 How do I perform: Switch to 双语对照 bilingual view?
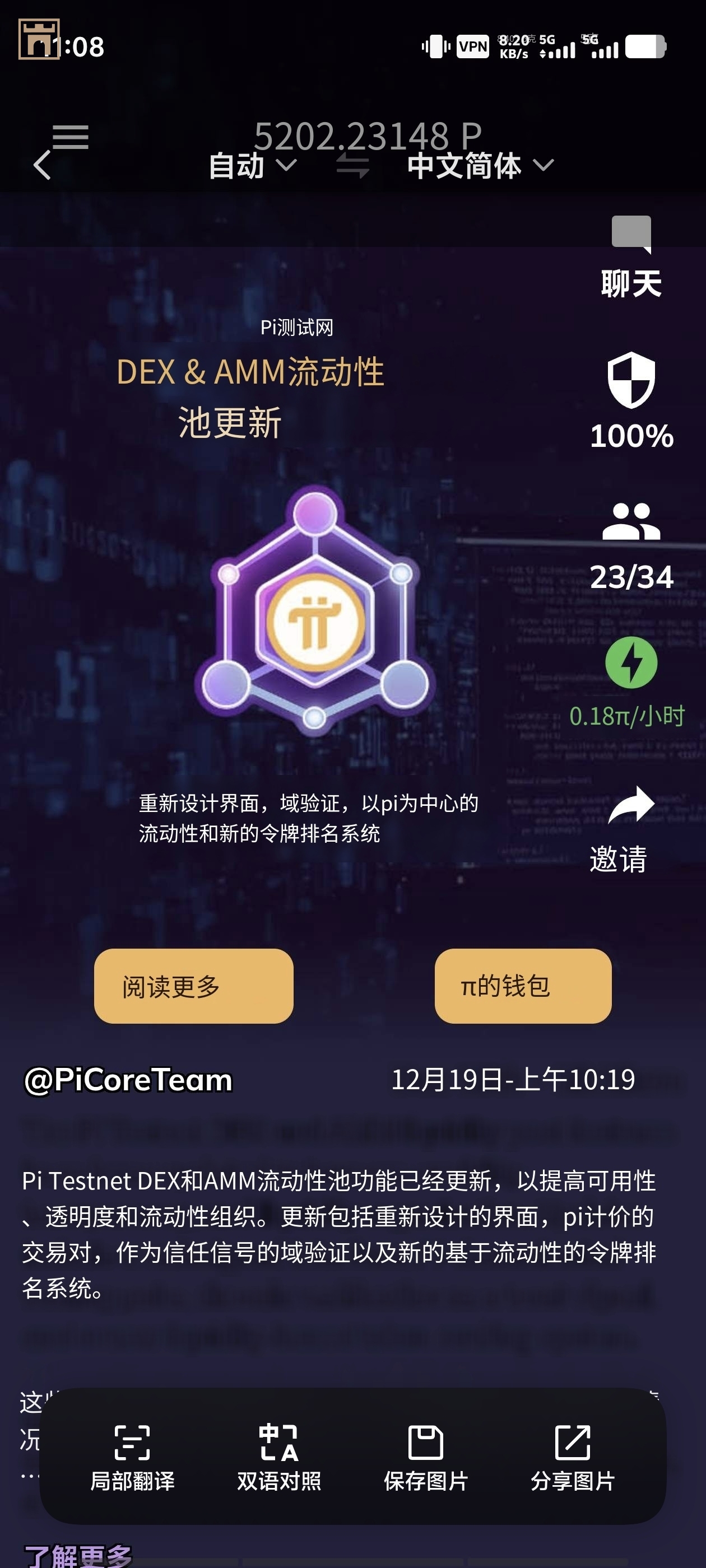tap(279, 1457)
